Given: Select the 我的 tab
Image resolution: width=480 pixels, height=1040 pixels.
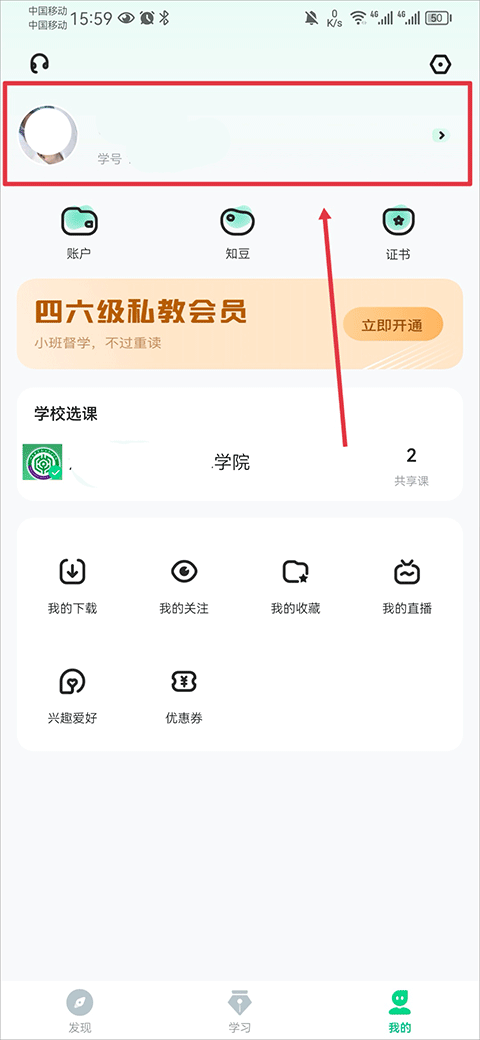Looking at the screenshot, I should (400, 1011).
